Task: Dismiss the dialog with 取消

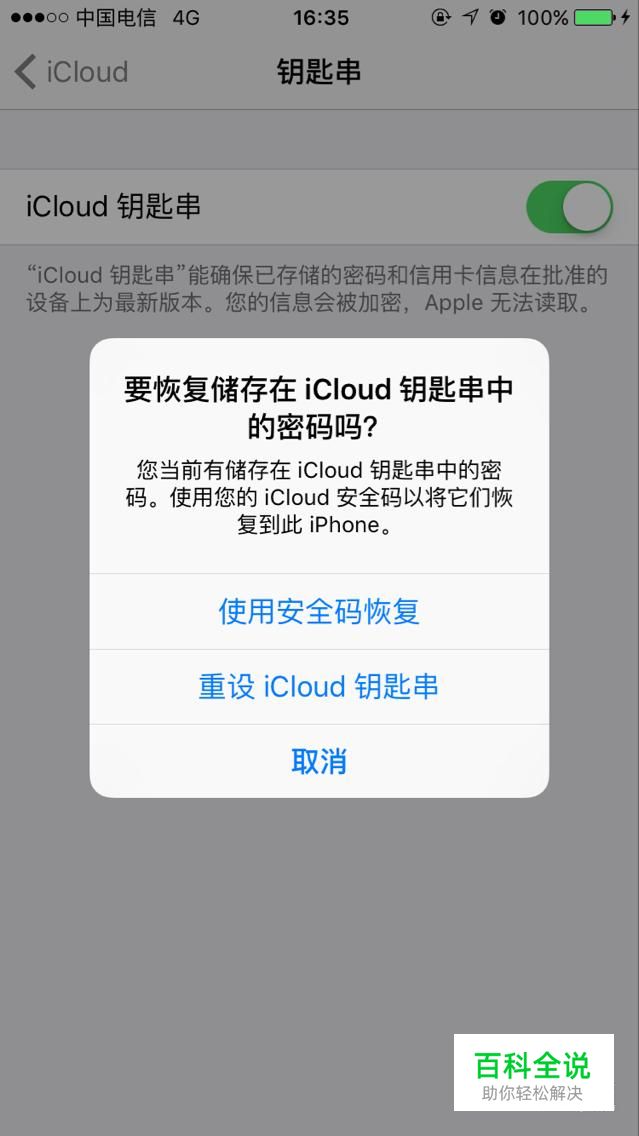Action: click(319, 762)
